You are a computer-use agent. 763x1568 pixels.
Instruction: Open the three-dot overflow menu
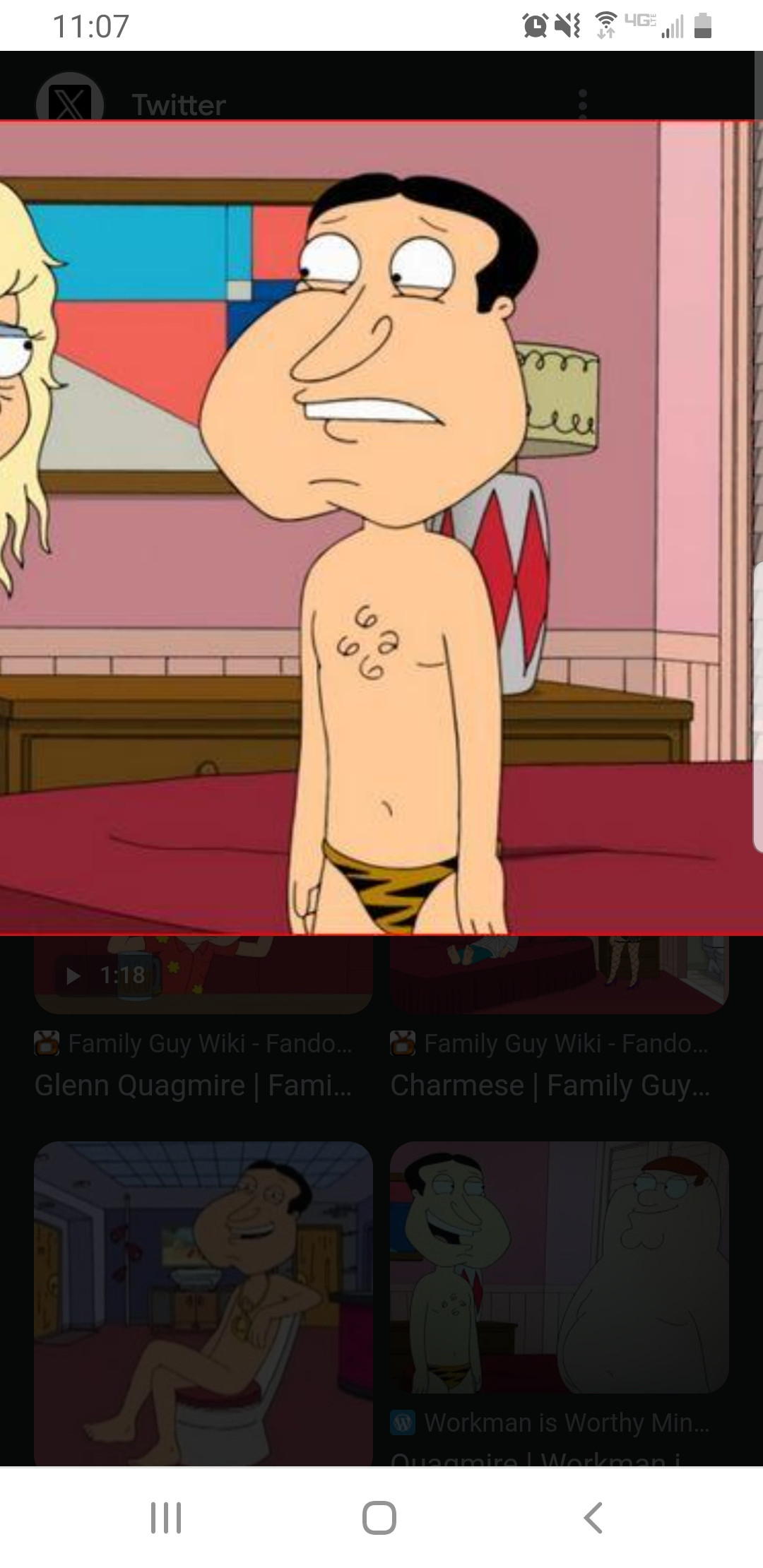pyautogui.click(x=582, y=103)
